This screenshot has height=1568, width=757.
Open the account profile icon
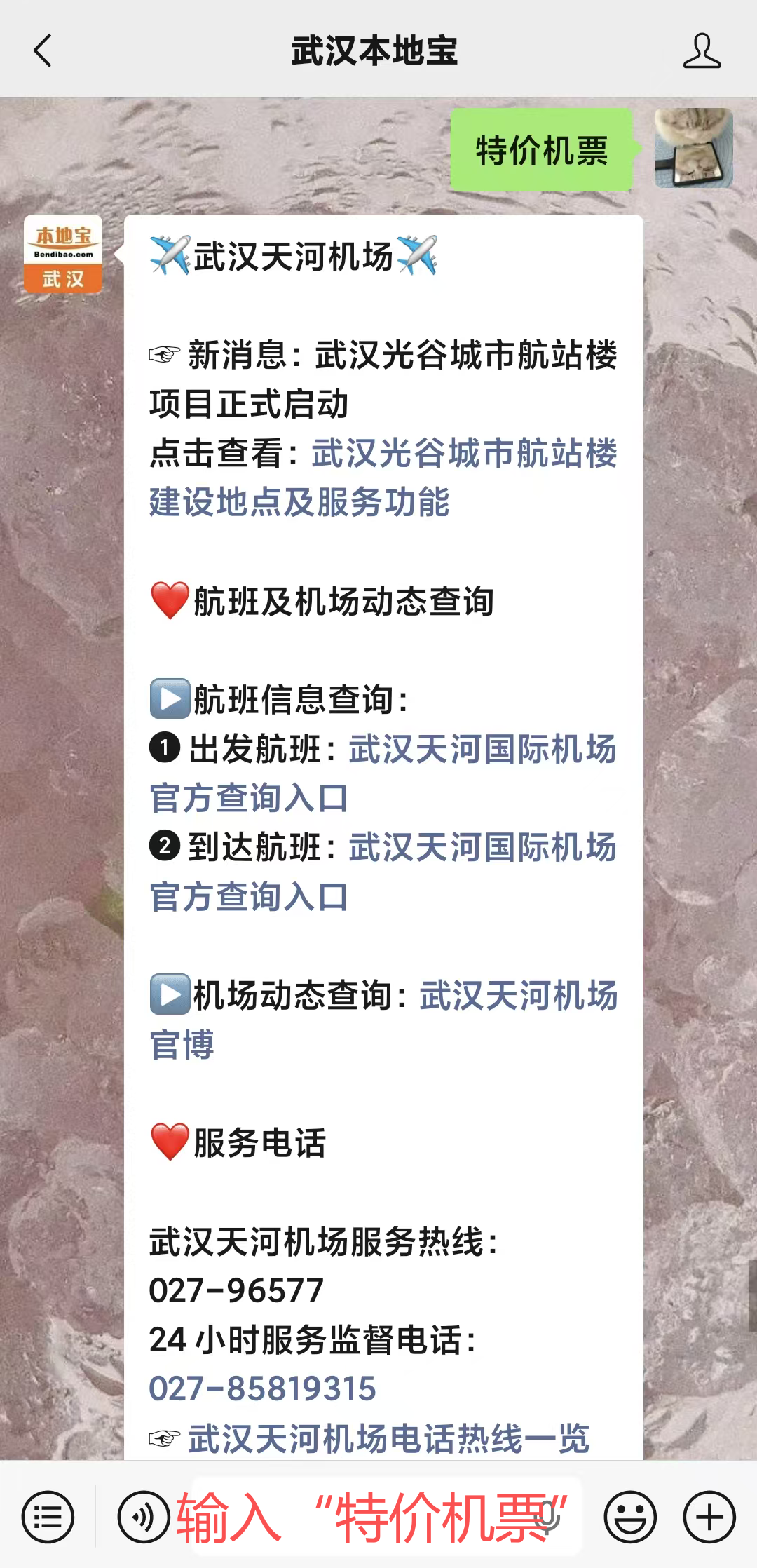[x=702, y=50]
